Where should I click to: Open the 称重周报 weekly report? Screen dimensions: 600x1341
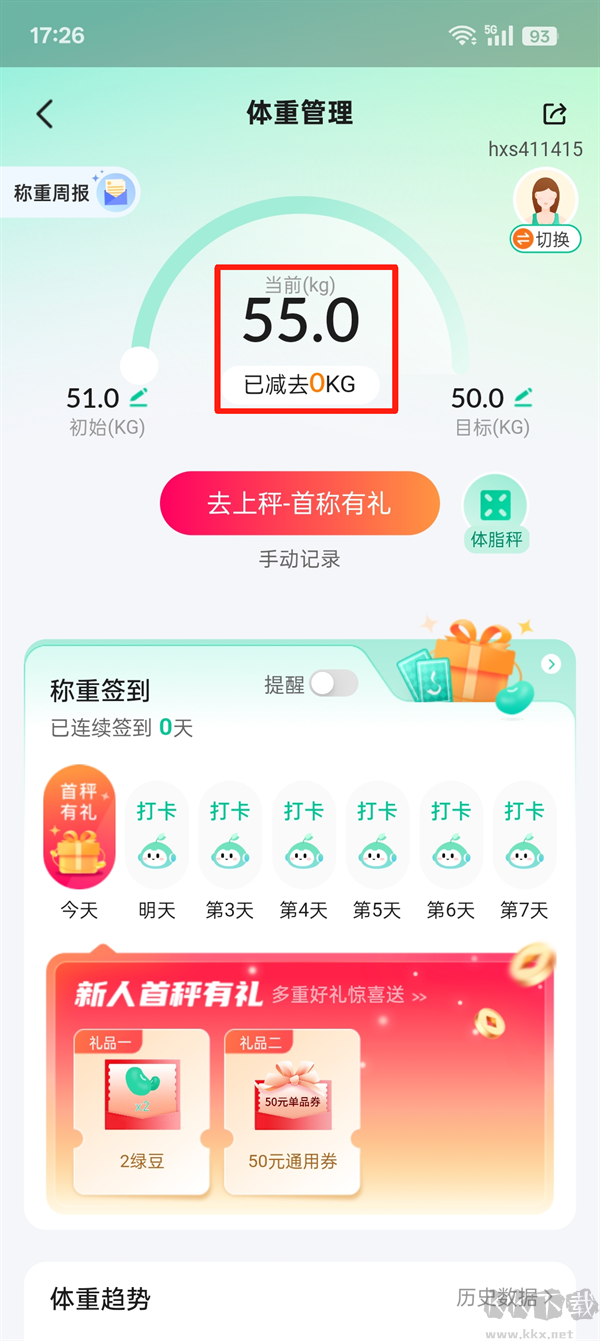[70, 193]
